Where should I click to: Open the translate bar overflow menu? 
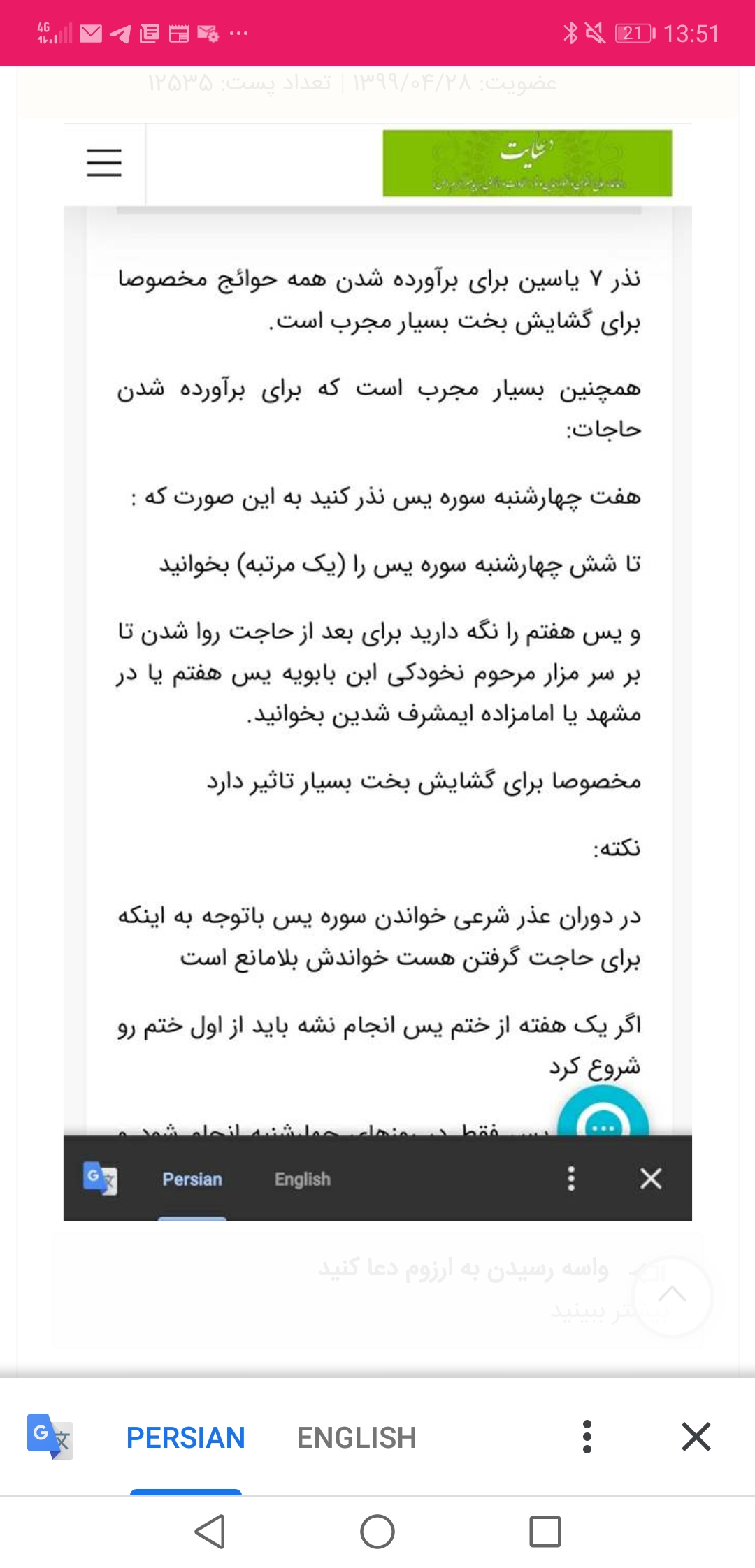coord(587,1437)
